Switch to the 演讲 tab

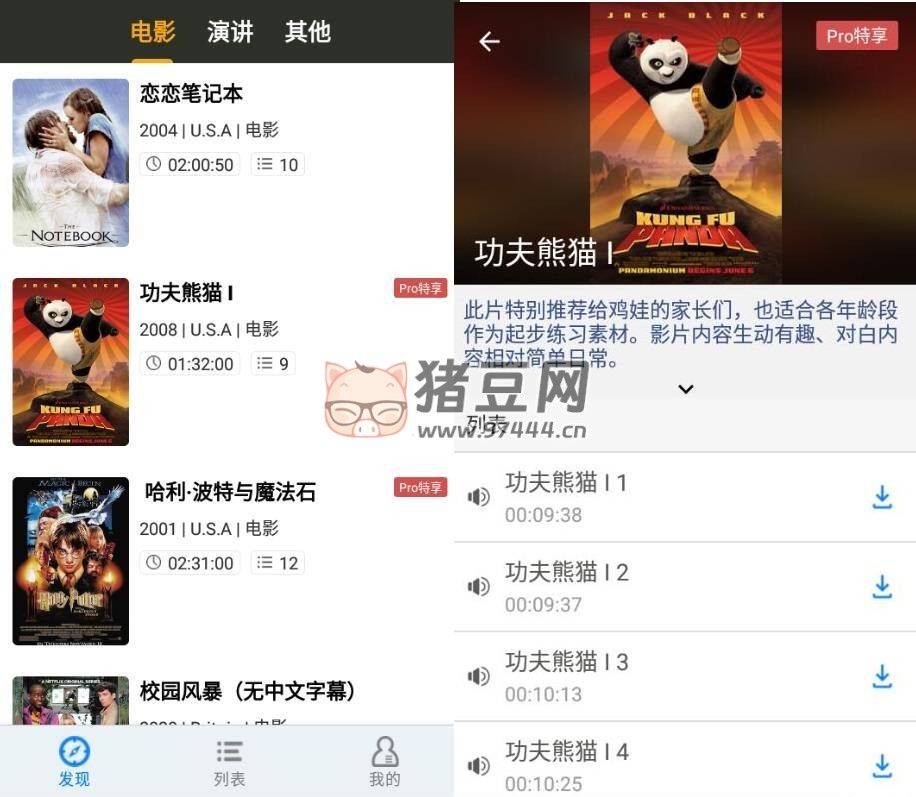pyautogui.click(x=230, y=32)
